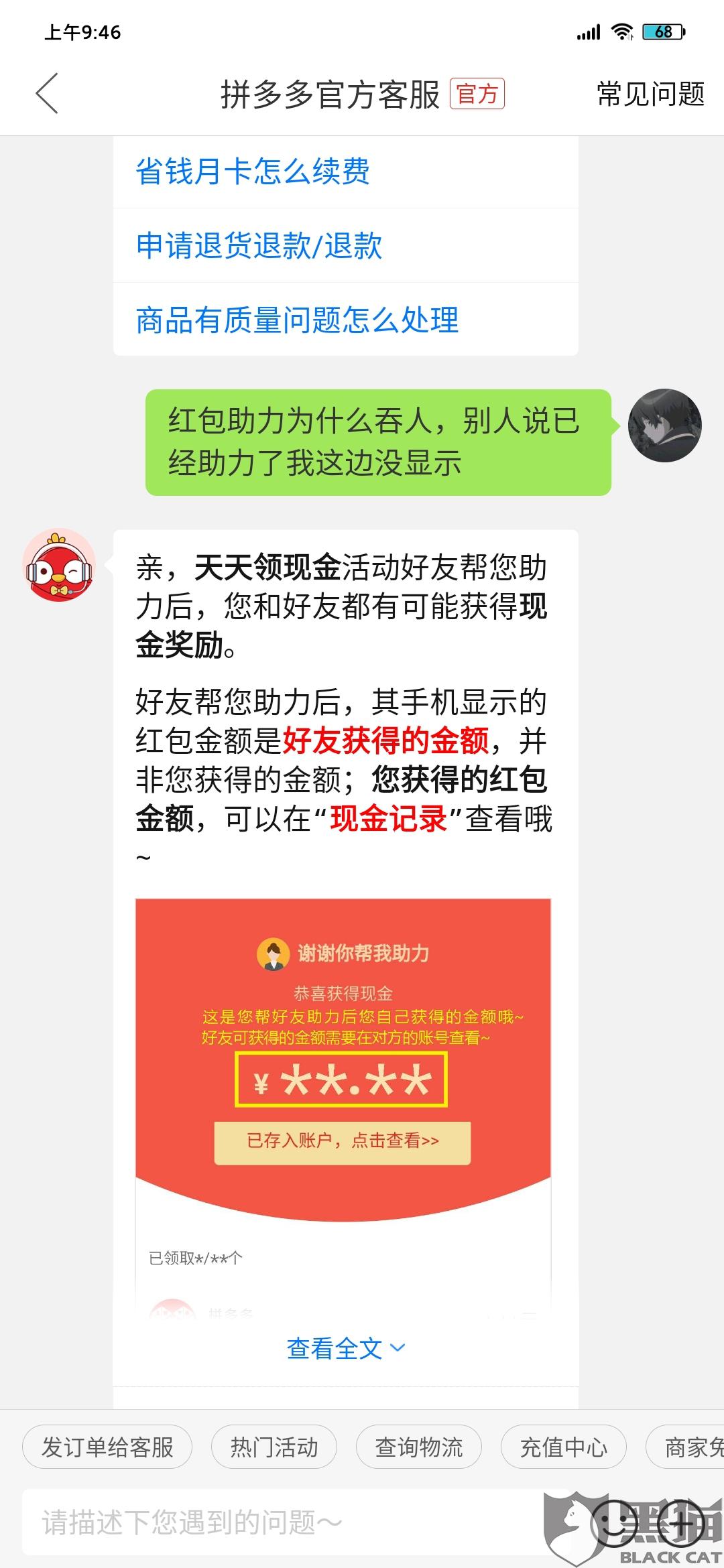Select the 申请退货退款/退款 question
The width and height of the screenshot is (724, 1568).
coord(259,246)
